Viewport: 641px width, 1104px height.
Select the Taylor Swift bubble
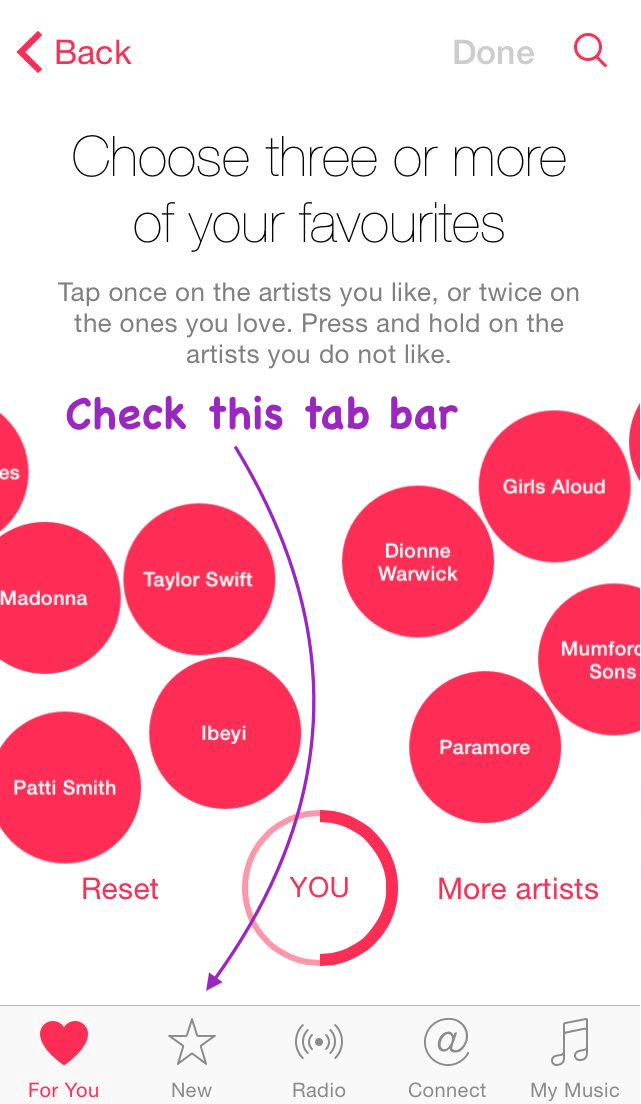pos(199,579)
